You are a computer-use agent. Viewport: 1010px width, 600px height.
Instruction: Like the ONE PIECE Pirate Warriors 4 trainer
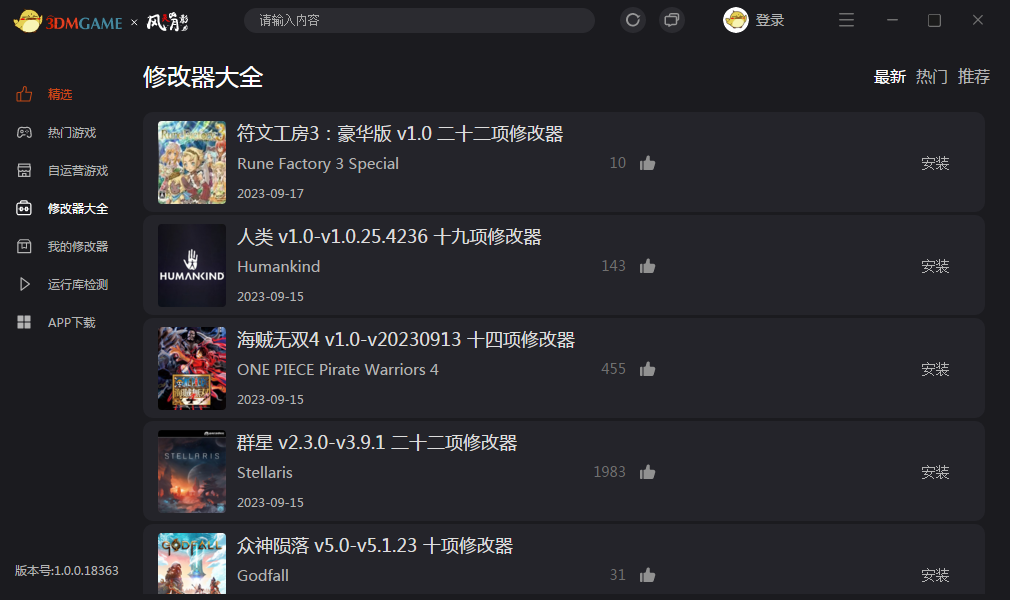tap(647, 369)
